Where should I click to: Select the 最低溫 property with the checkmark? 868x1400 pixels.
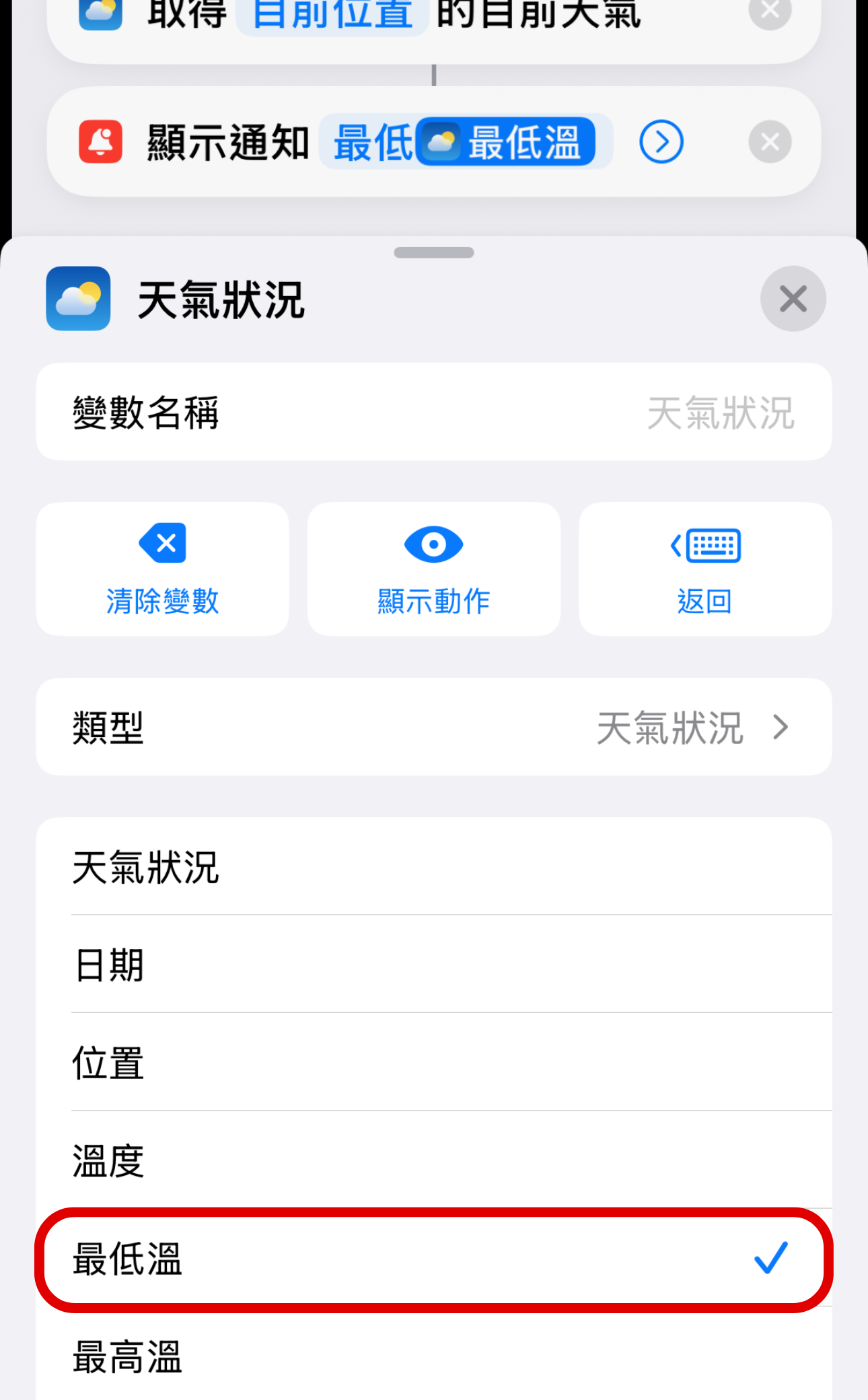click(435, 1259)
